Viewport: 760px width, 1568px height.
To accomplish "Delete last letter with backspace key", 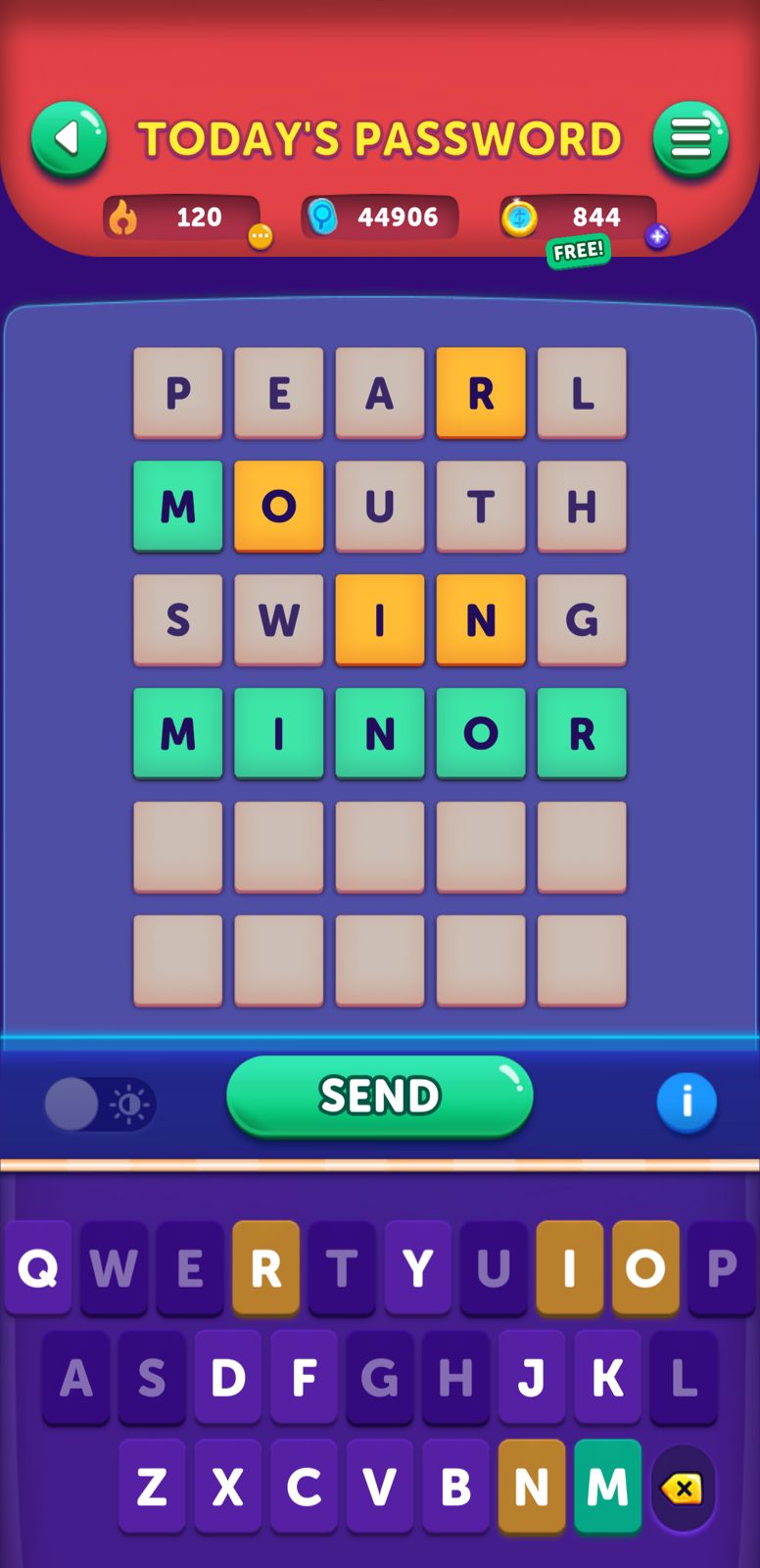I will tap(683, 1489).
